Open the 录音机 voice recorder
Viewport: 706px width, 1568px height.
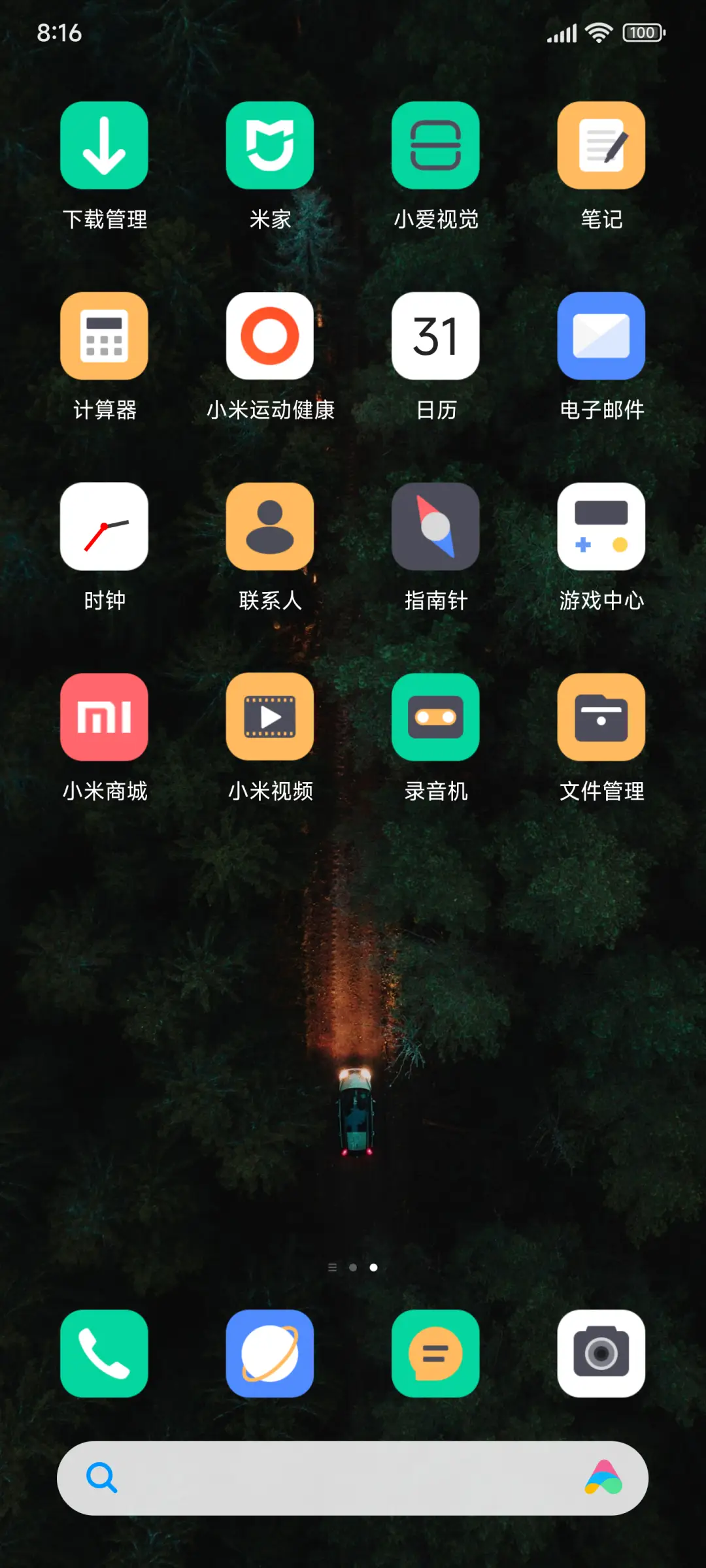435,717
